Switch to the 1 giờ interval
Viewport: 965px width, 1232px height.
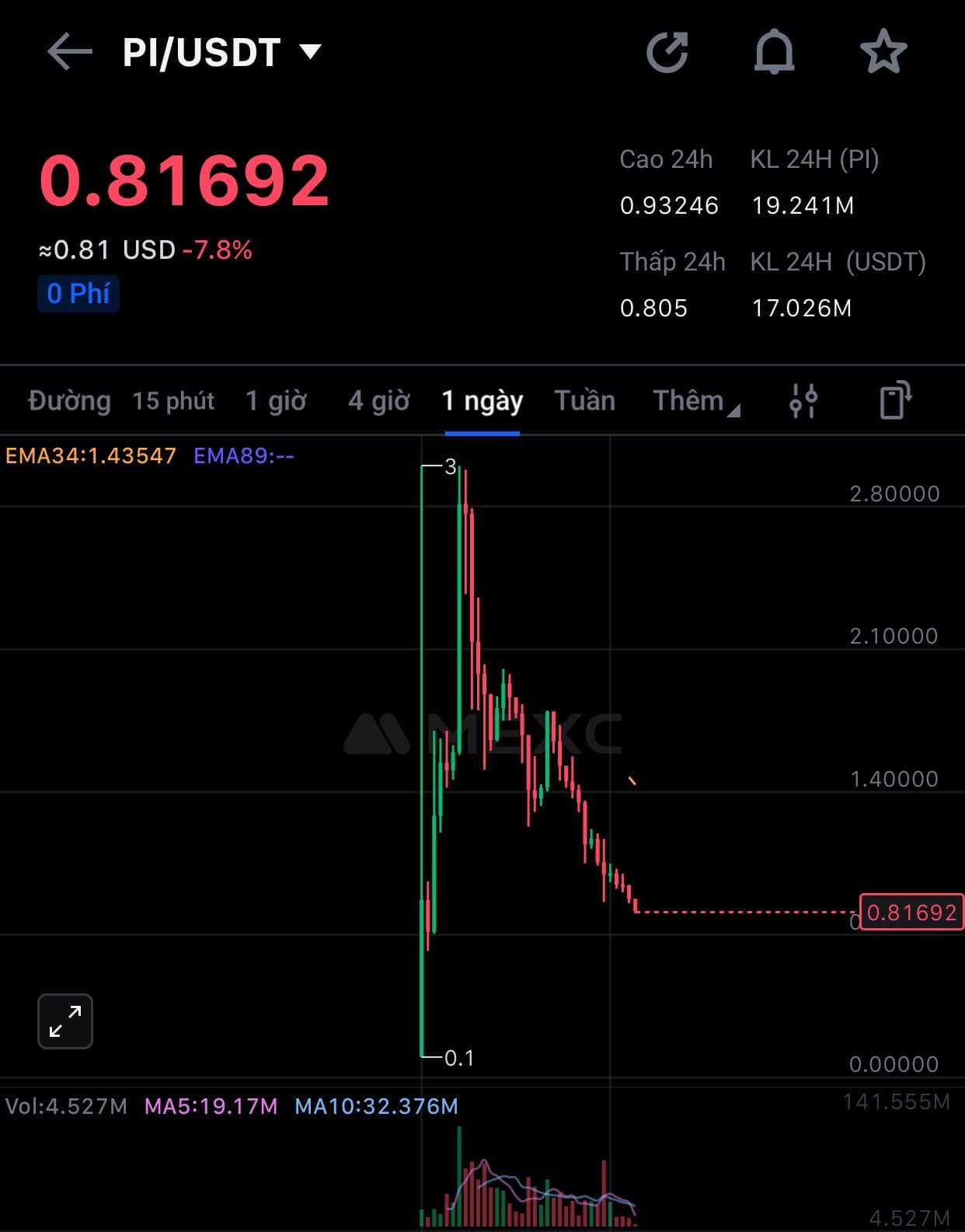point(276,401)
